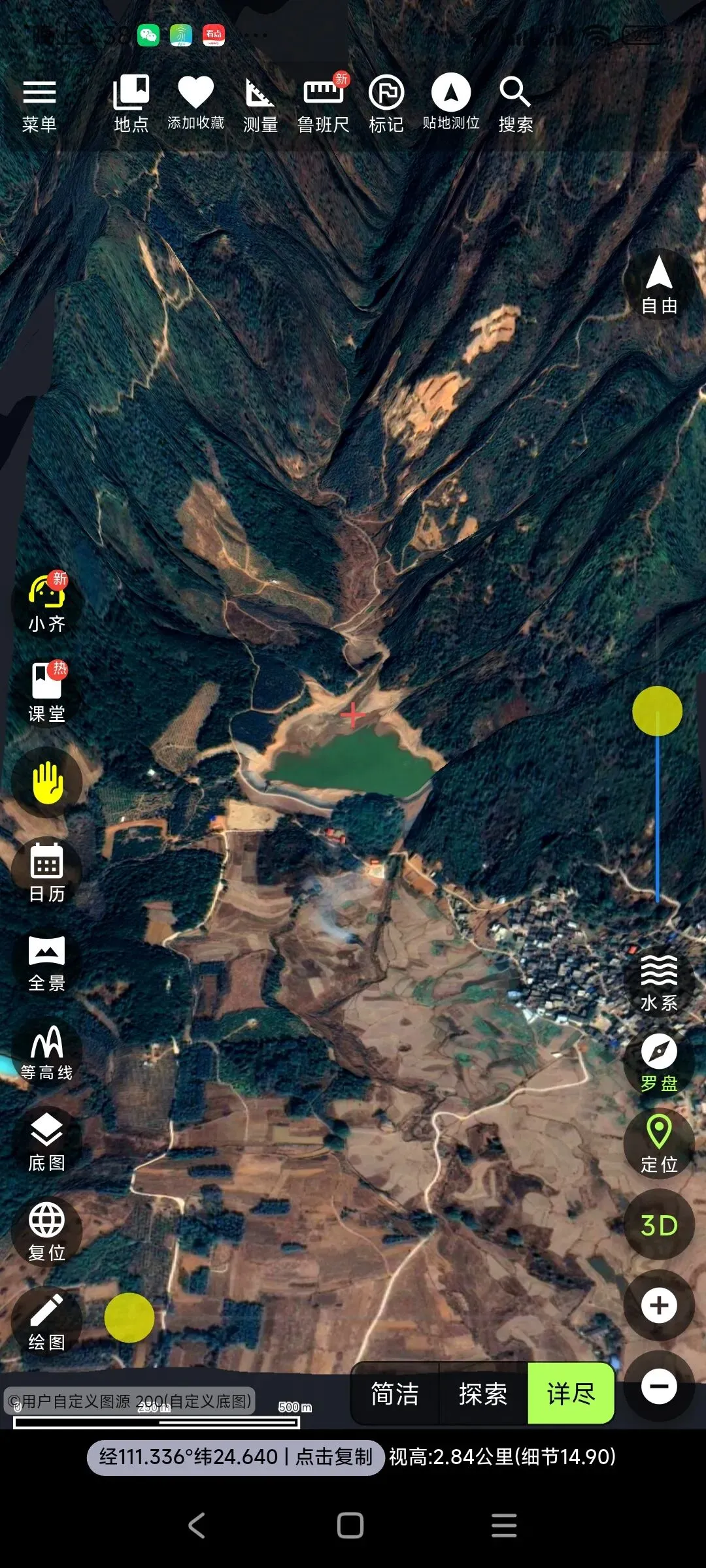Open 搜索 search
The width and height of the screenshot is (706, 1568).
click(515, 105)
